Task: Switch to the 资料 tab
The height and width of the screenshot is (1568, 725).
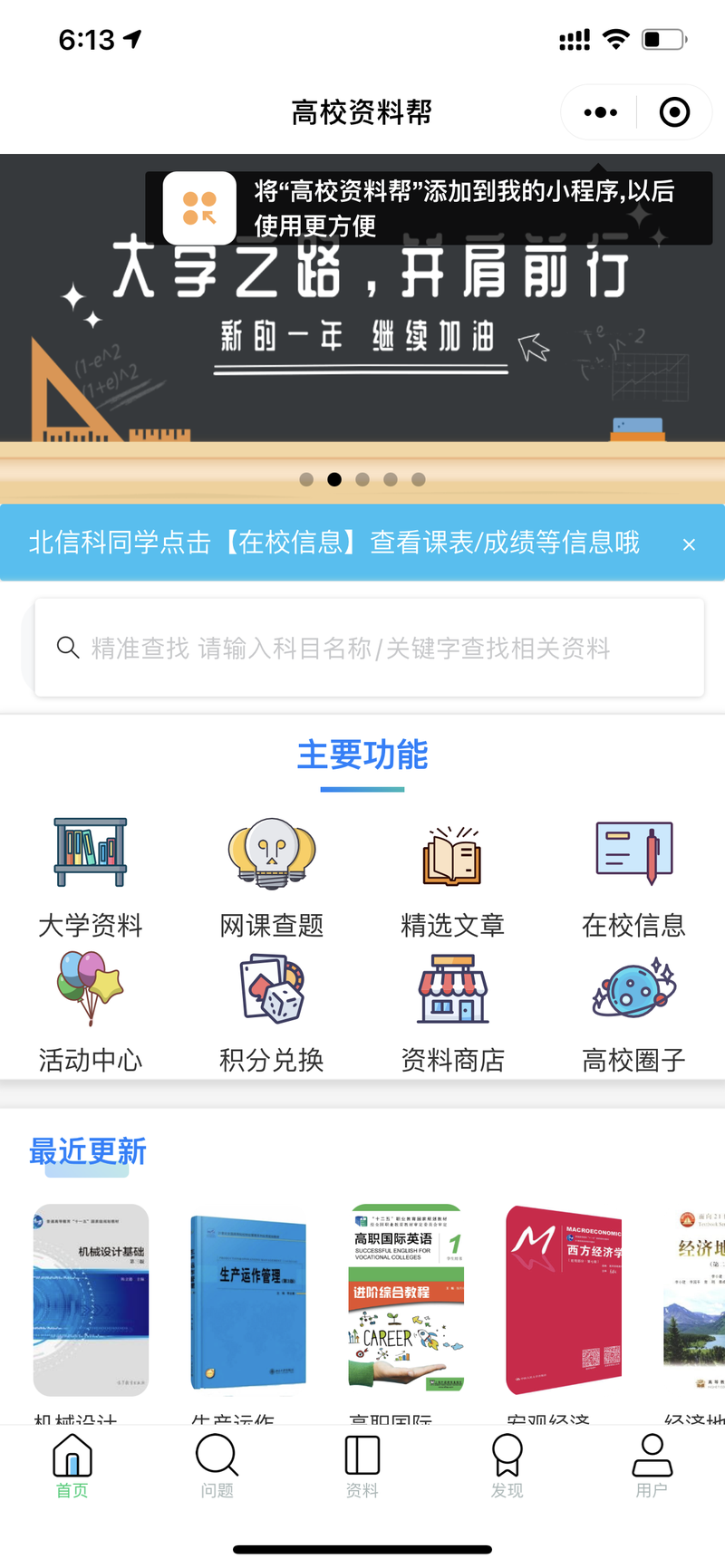Action: tap(362, 1467)
